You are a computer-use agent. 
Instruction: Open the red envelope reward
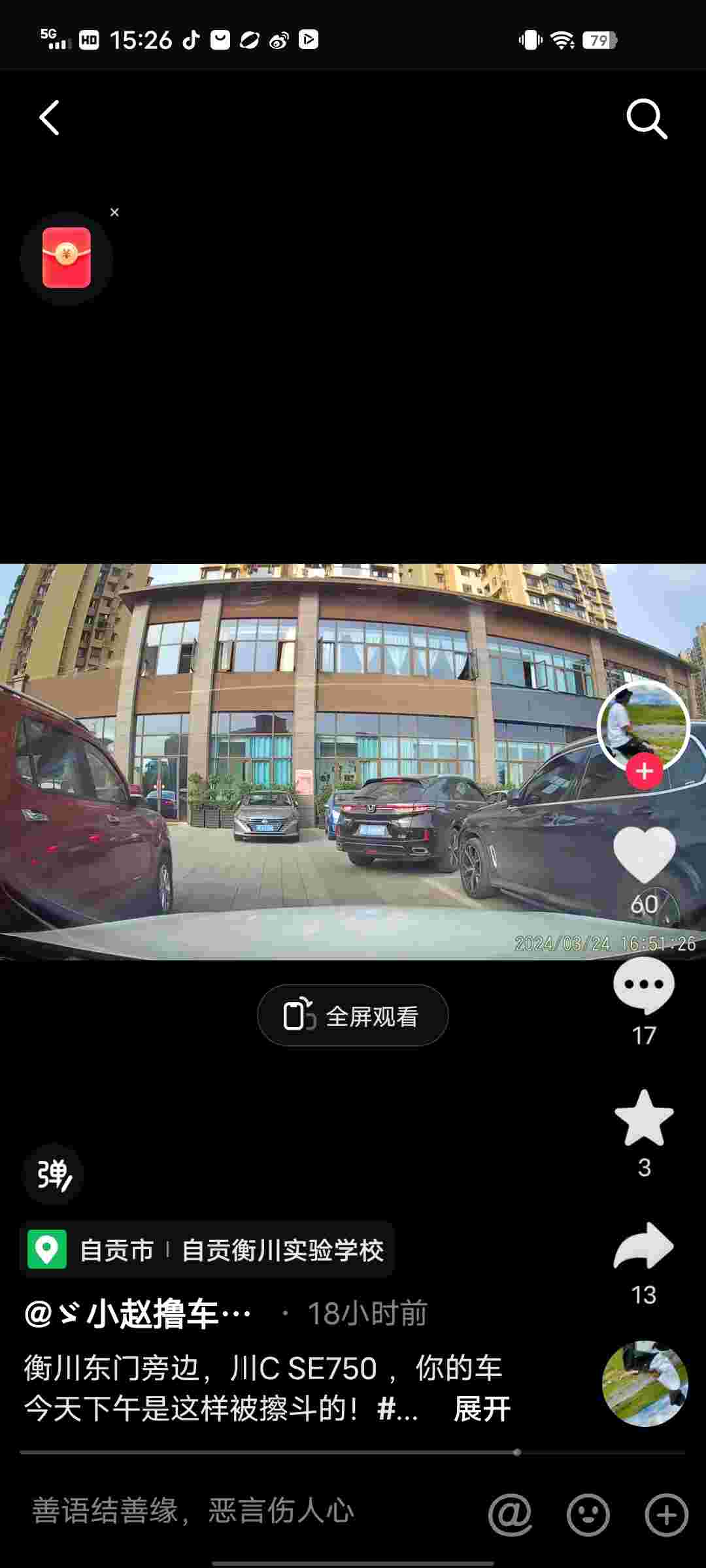(x=66, y=258)
